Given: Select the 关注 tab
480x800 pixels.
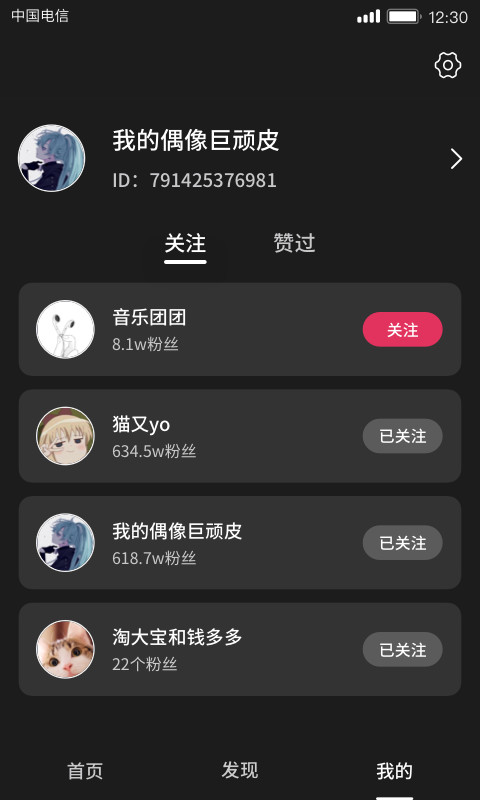Looking at the screenshot, I should point(185,244).
